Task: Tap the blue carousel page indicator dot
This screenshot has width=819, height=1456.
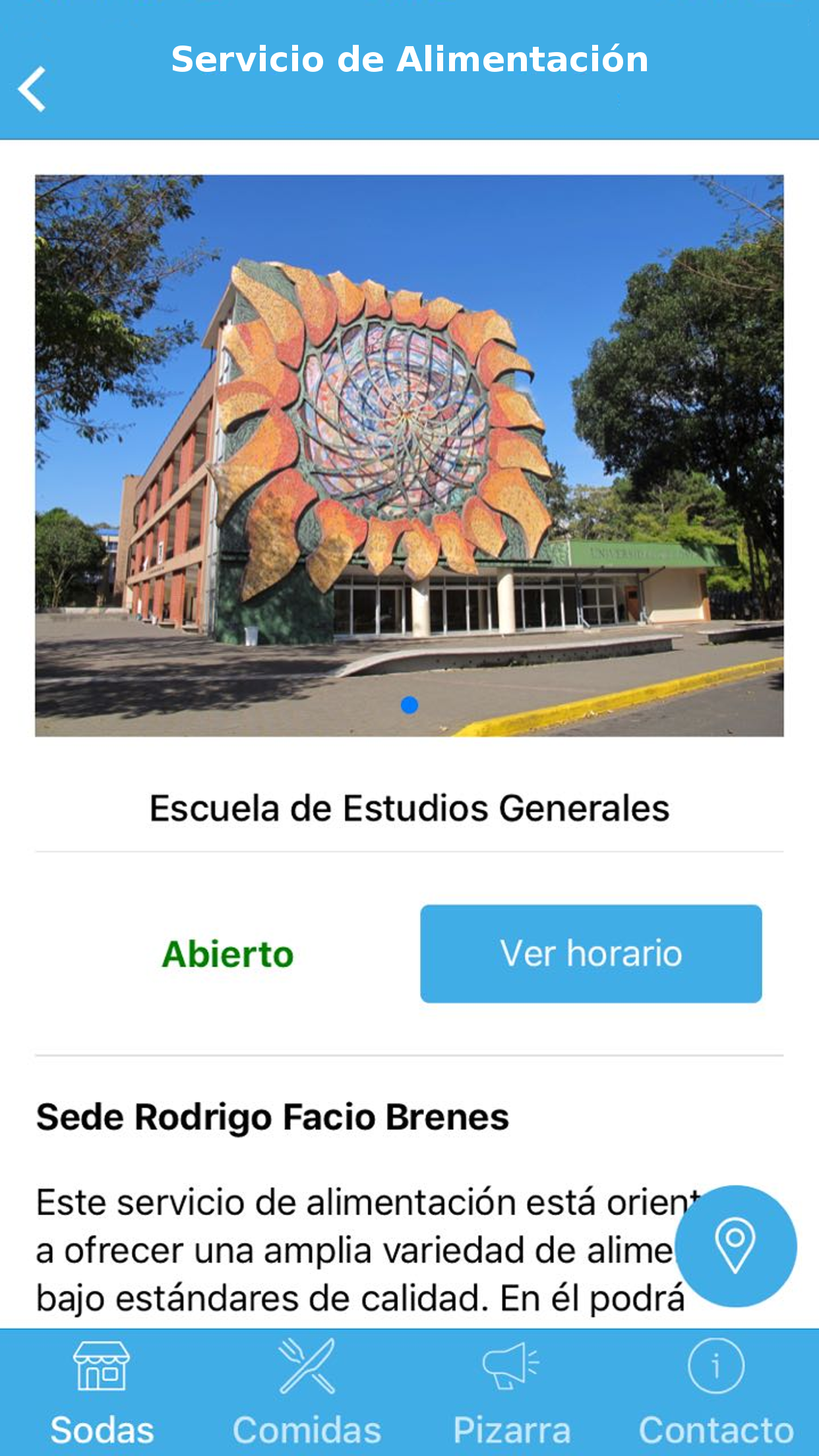Action: (409, 705)
